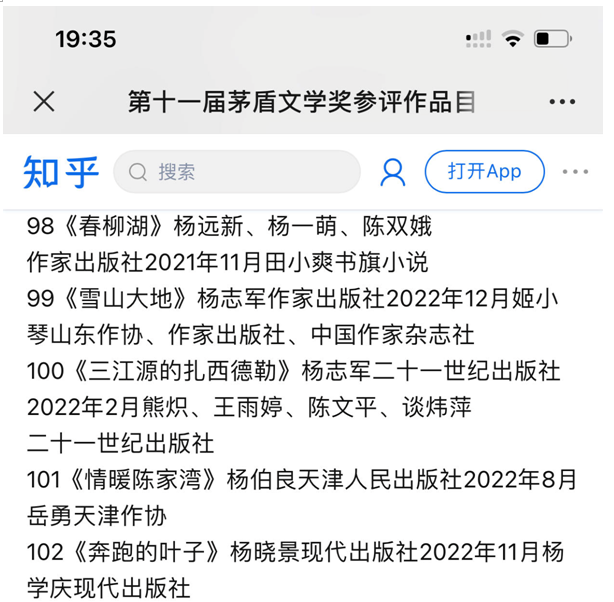Open the browser overflow menu in title bar

click(x=562, y=102)
